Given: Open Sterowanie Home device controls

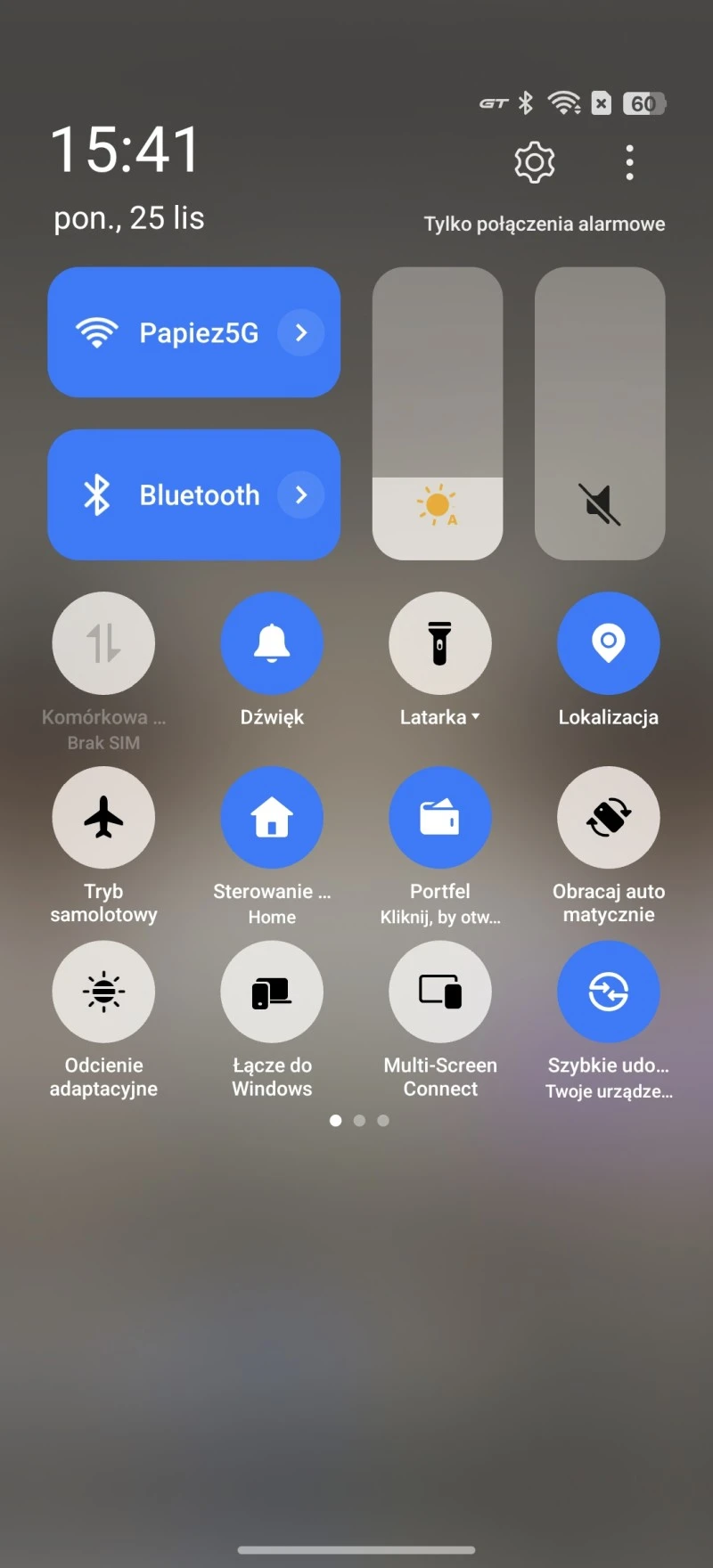Looking at the screenshot, I should [x=272, y=817].
